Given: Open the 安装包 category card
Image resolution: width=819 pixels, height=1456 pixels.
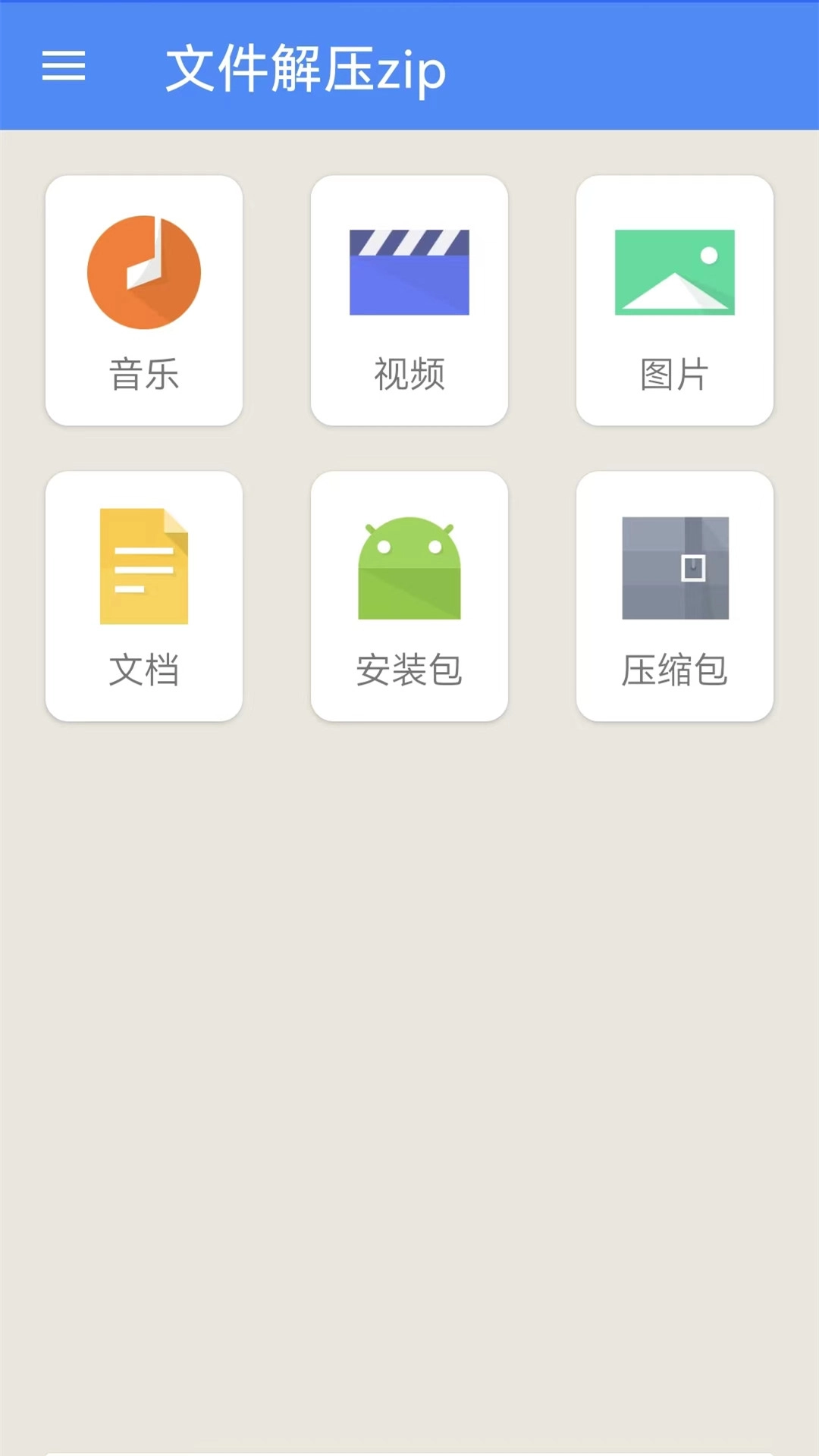Looking at the screenshot, I should (x=409, y=594).
